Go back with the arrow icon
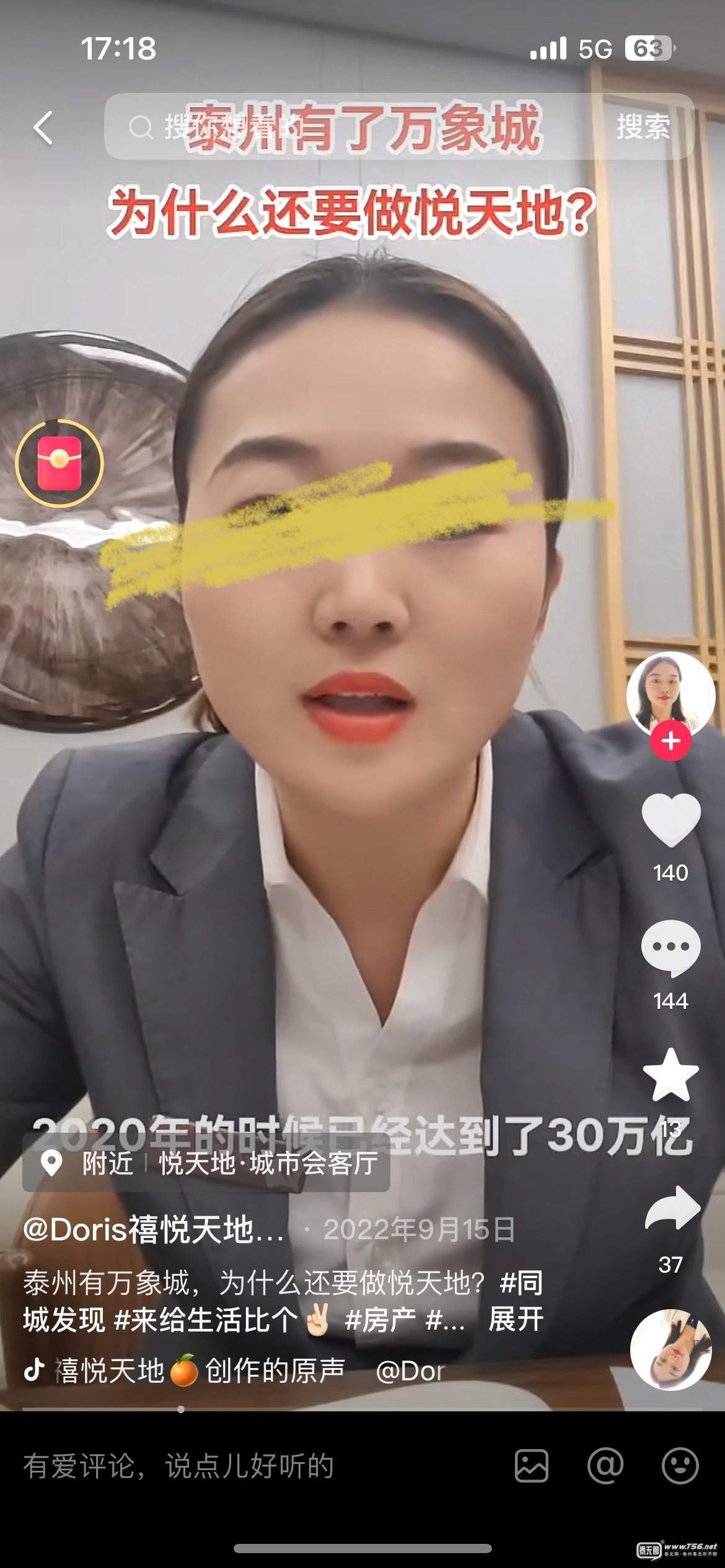Viewport: 725px width, 1568px height. [x=43, y=128]
